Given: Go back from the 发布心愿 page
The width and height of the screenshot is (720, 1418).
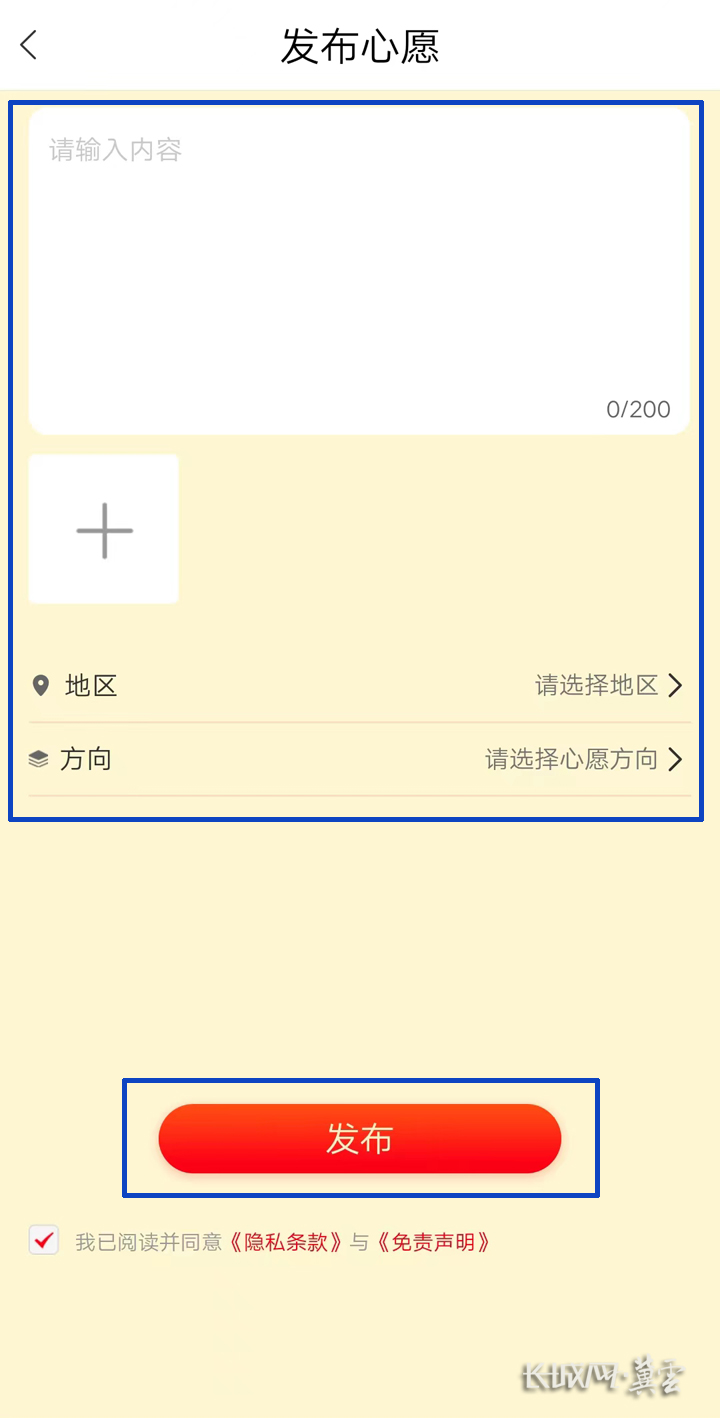Looking at the screenshot, I should pos(29,45).
